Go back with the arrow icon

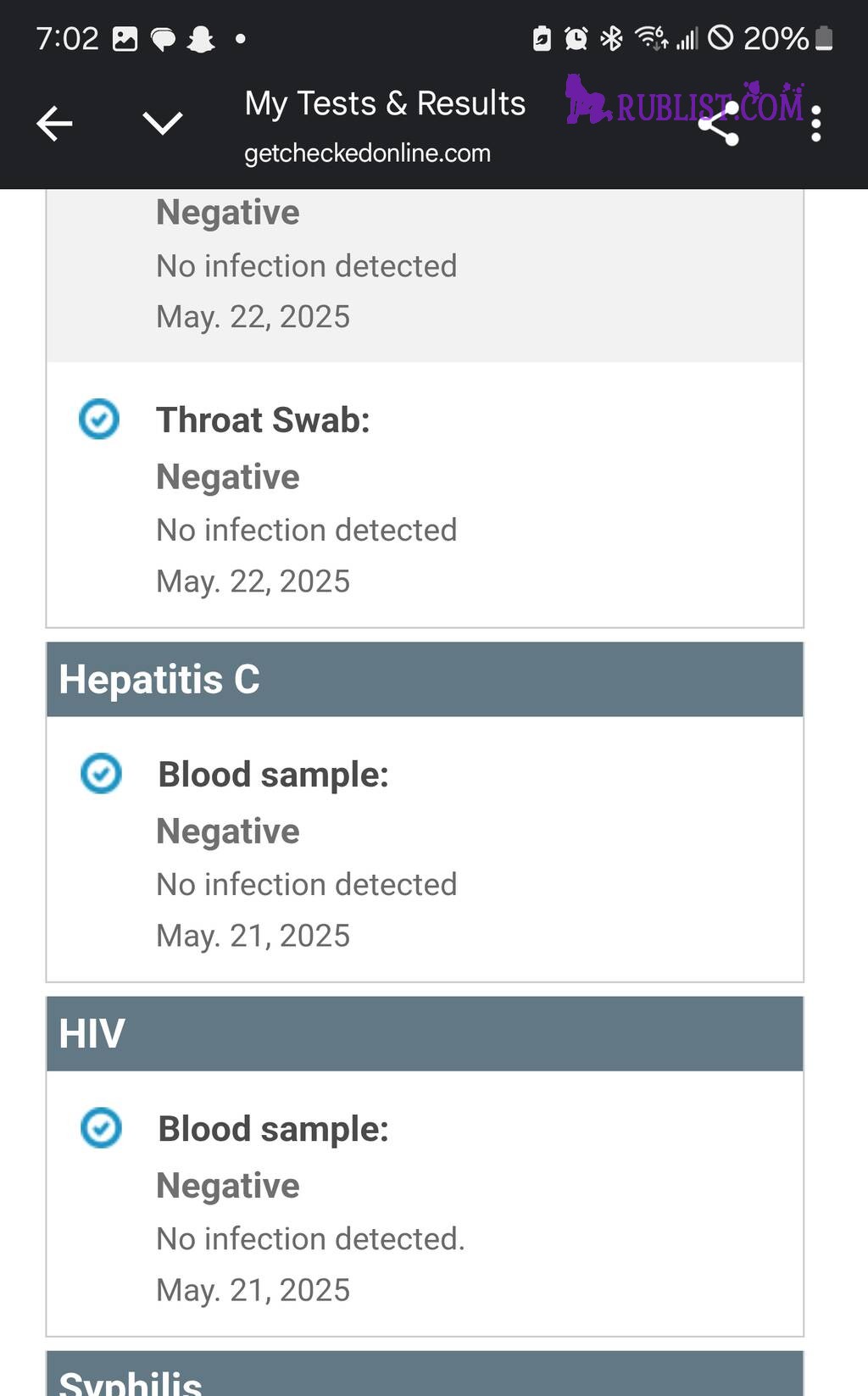coord(54,124)
